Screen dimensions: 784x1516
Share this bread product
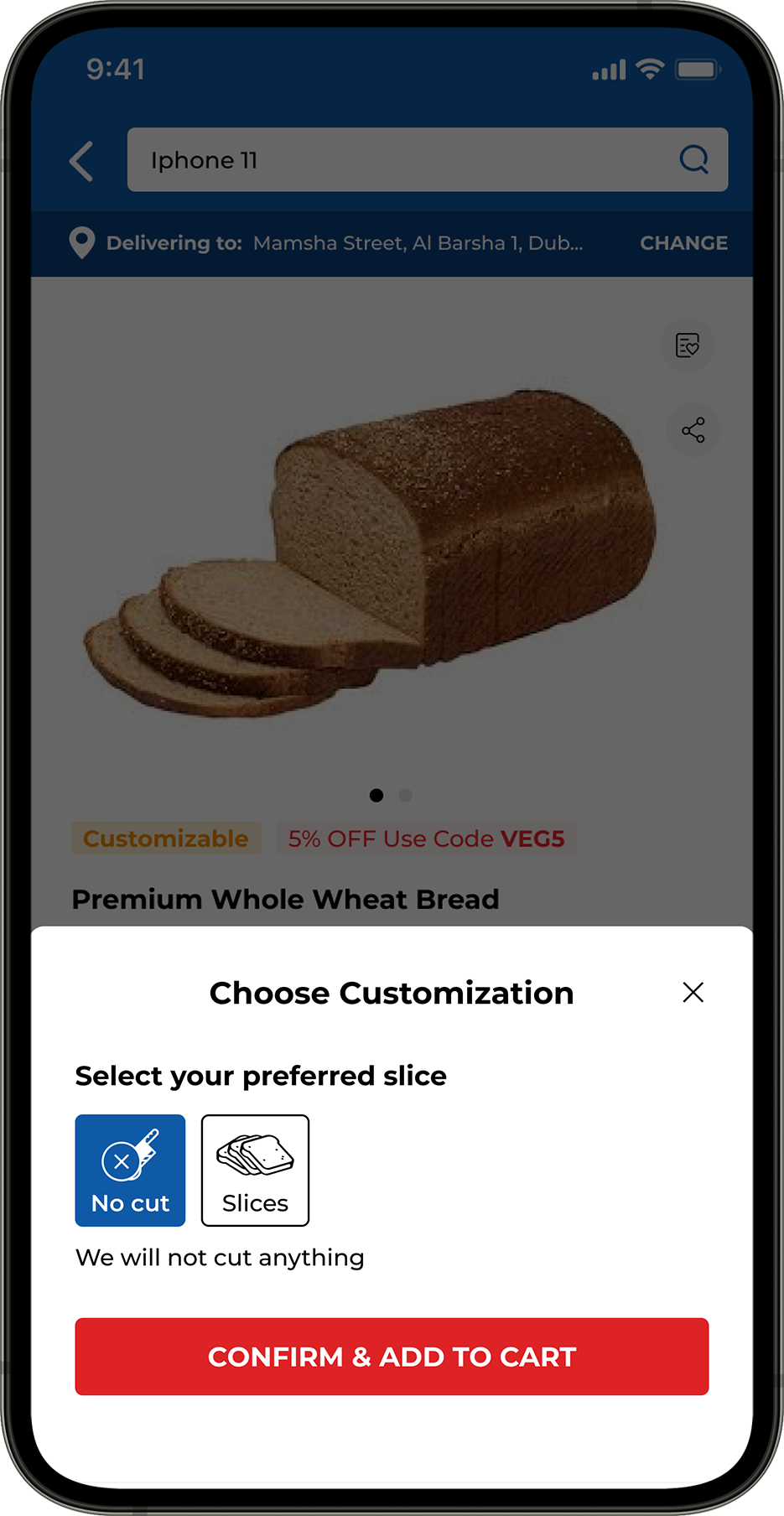point(693,430)
